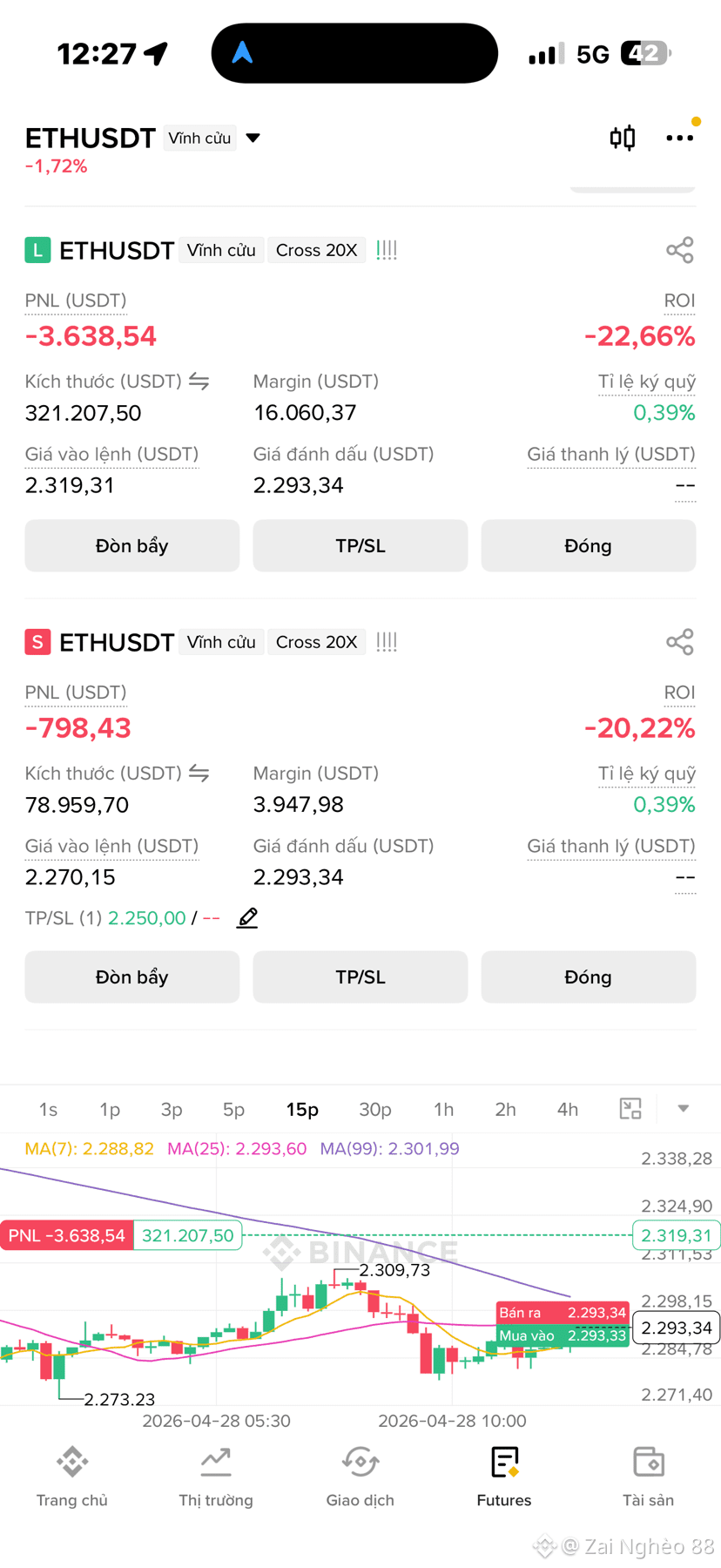Screen dimensions: 721x1568
Task: Switch to the Giao dịch tab
Action: 360,1477
